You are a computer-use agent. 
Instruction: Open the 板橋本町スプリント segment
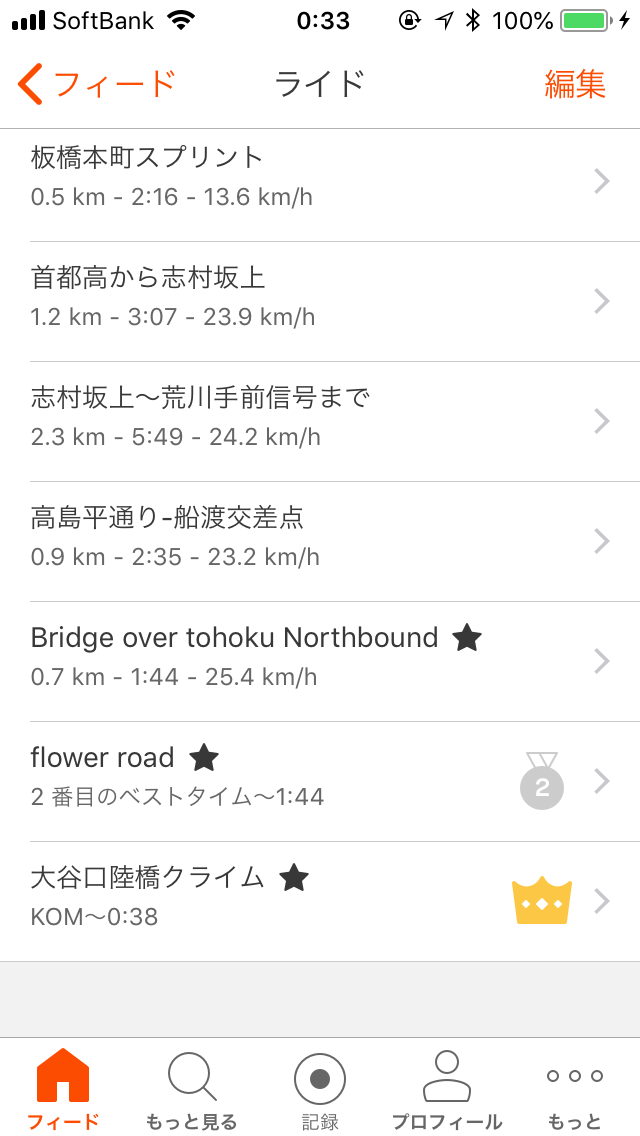320,182
